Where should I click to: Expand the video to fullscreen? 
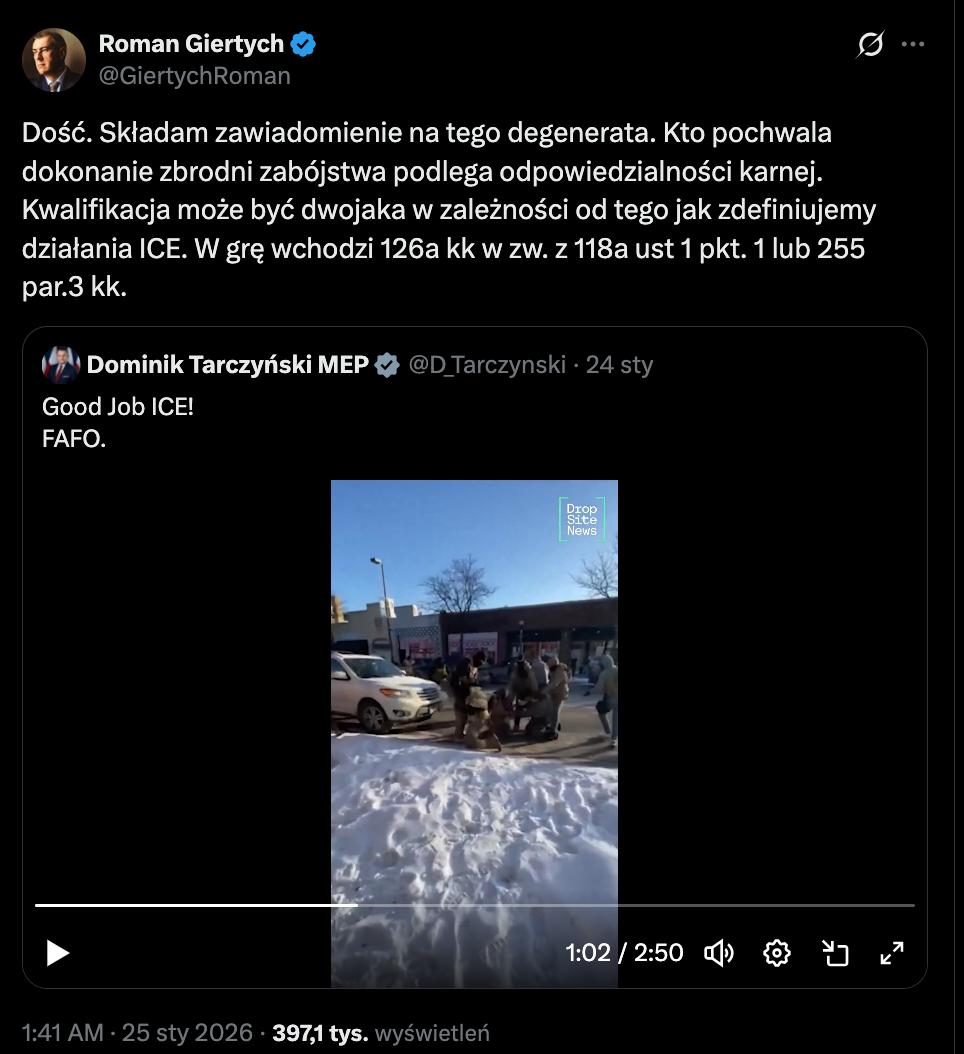tap(891, 953)
